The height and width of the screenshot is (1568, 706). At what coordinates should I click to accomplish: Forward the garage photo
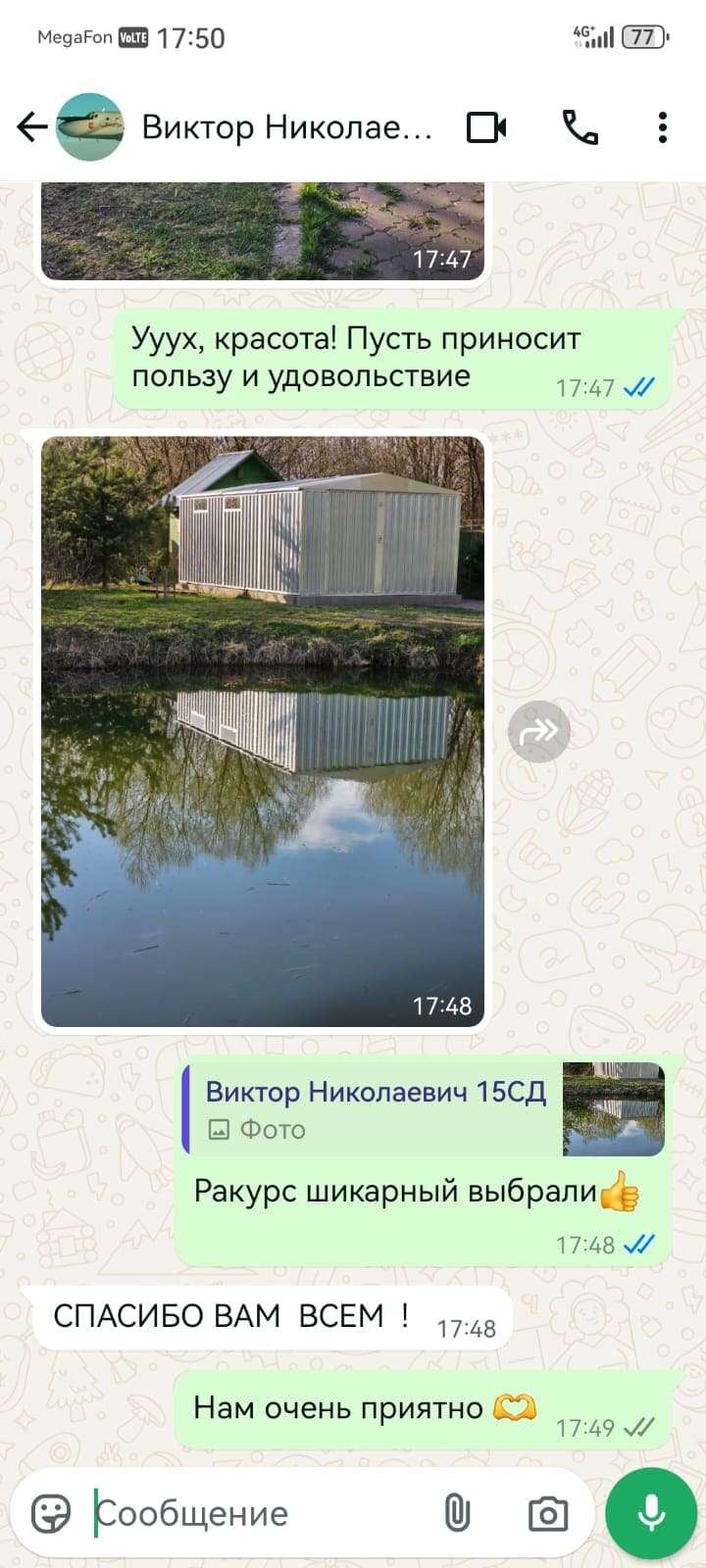coord(539,731)
